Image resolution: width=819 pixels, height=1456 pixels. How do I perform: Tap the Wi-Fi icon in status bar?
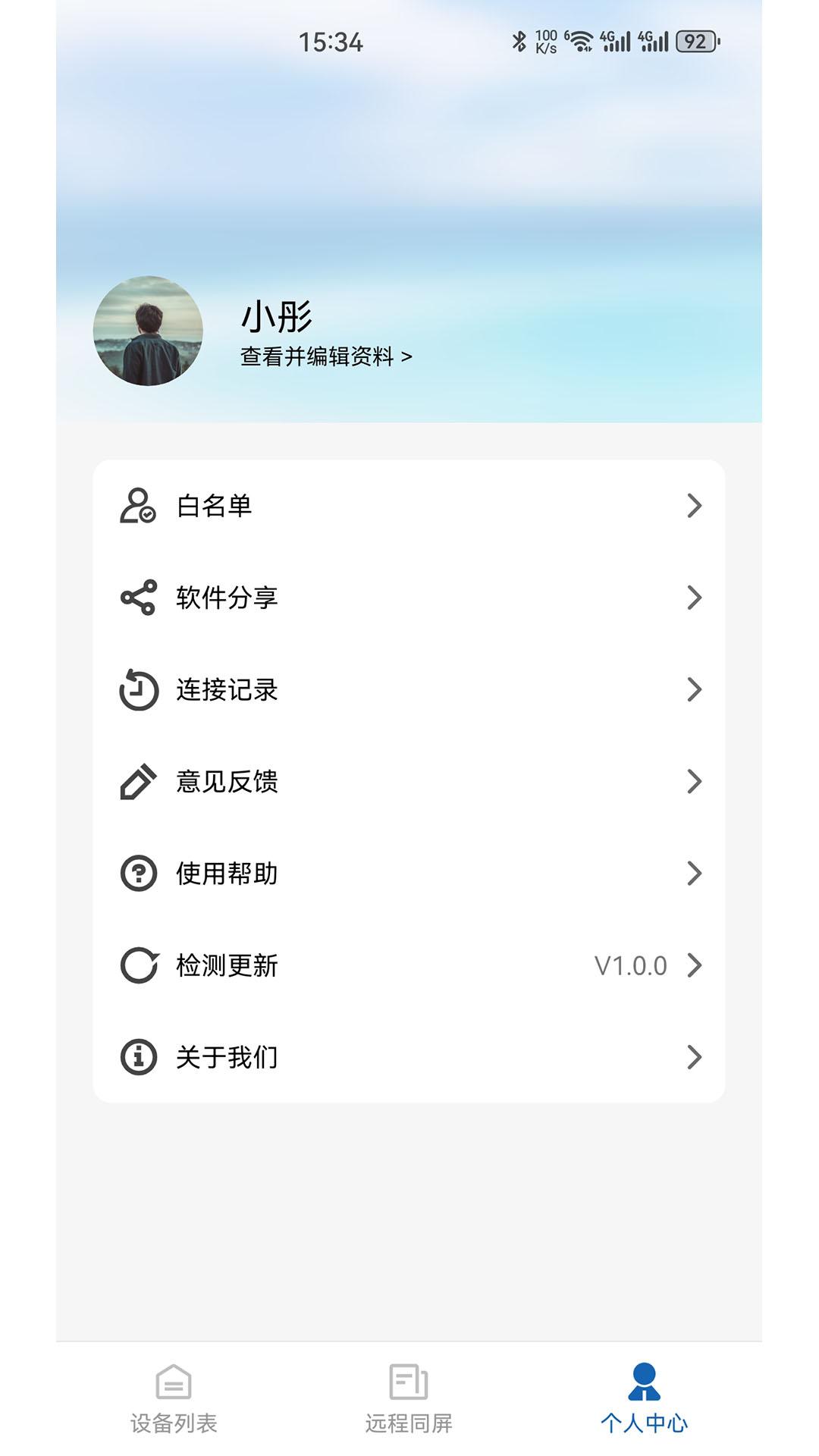[x=580, y=42]
